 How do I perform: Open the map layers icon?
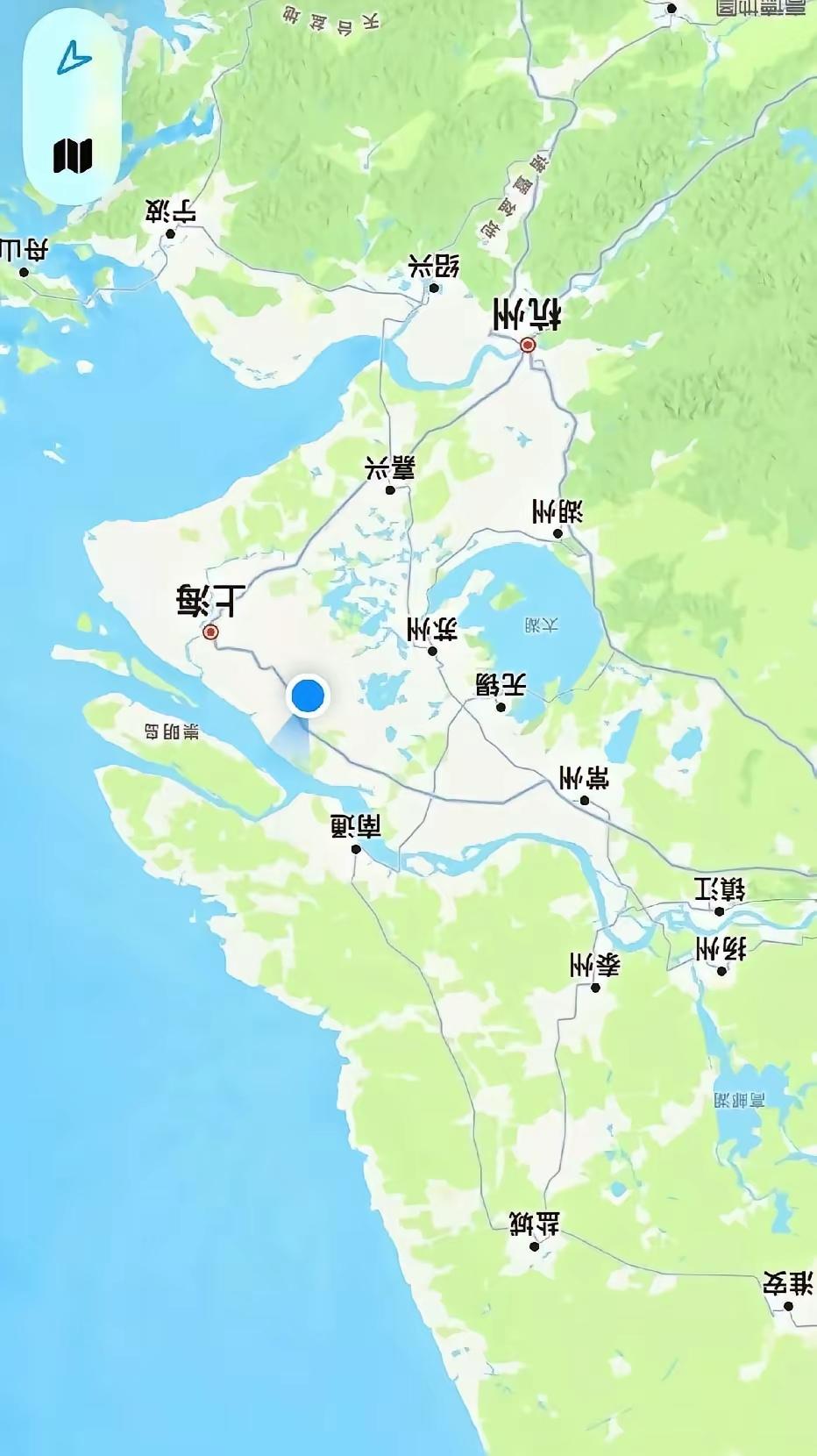(x=72, y=155)
